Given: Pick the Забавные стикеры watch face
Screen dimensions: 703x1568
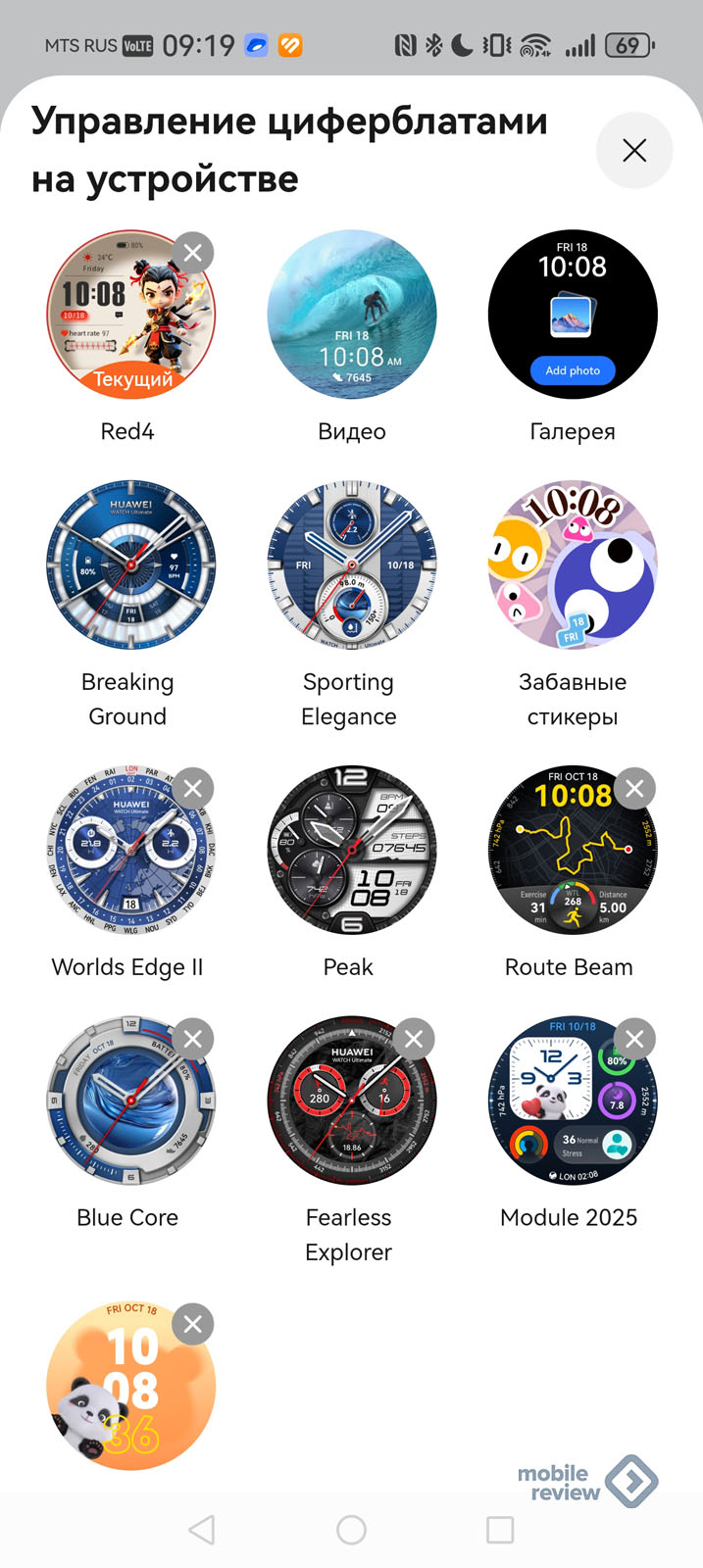Looking at the screenshot, I should [573, 565].
